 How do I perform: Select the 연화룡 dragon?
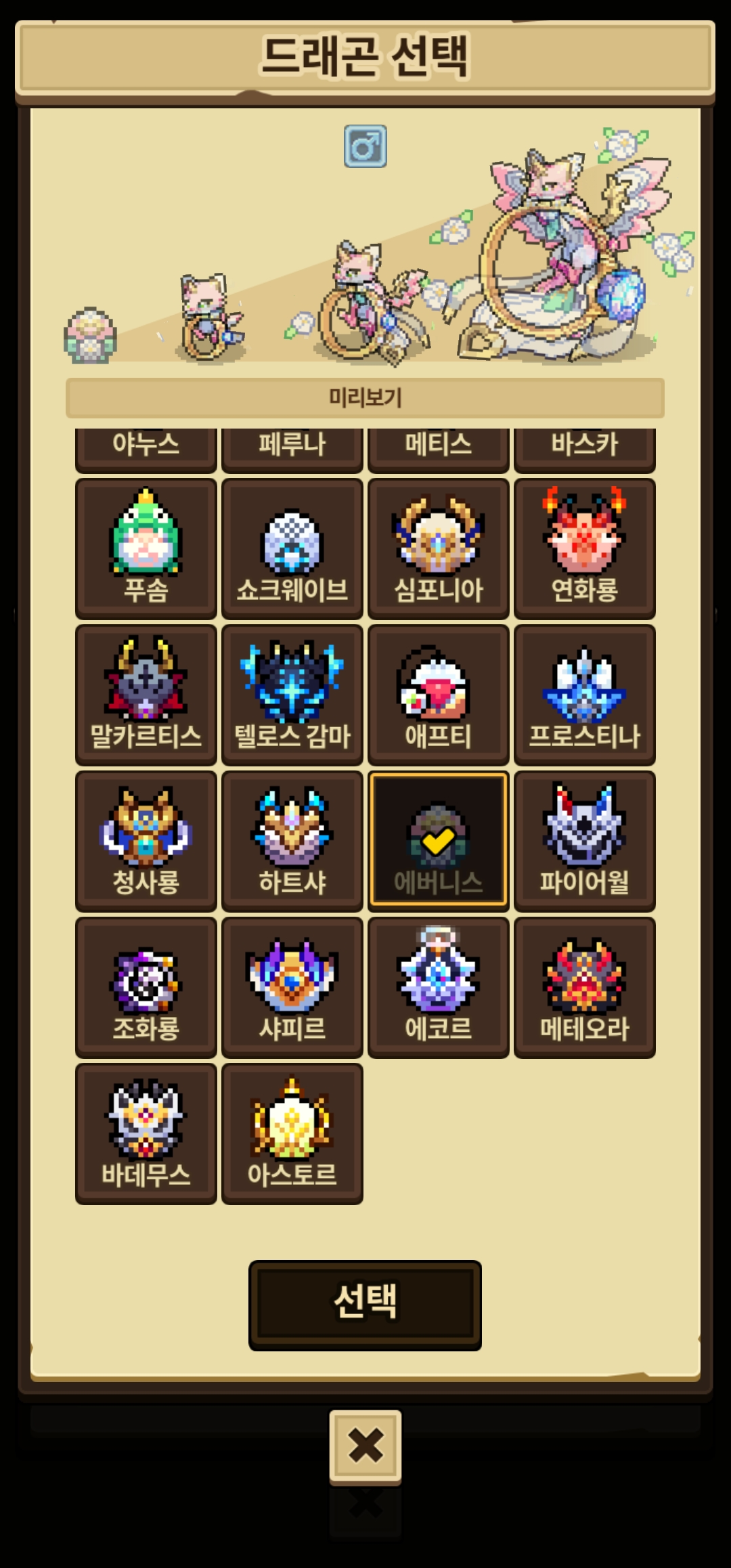click(x=585, y=548)
